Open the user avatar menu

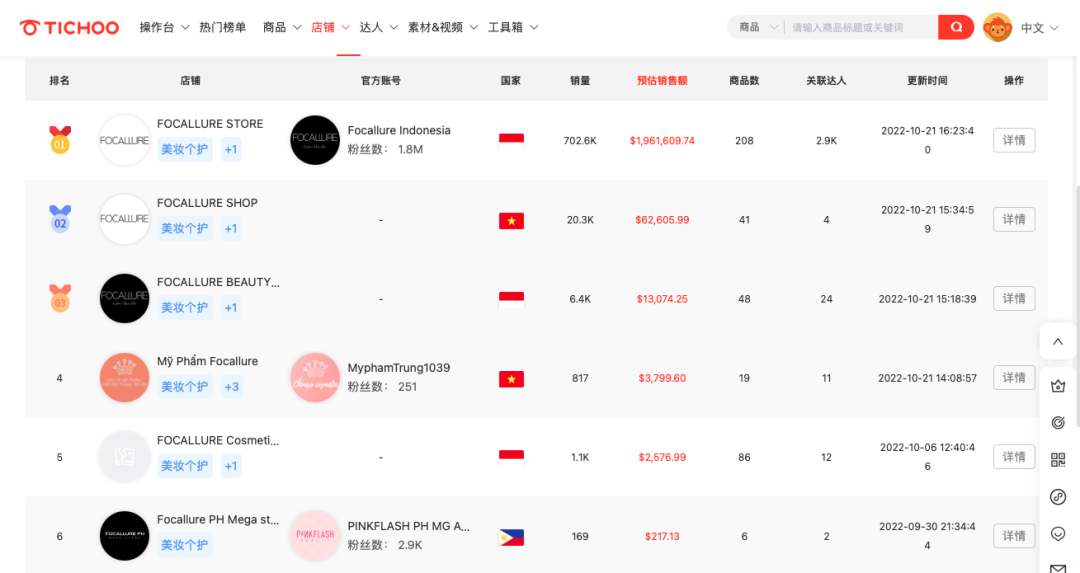pos(997,27)
